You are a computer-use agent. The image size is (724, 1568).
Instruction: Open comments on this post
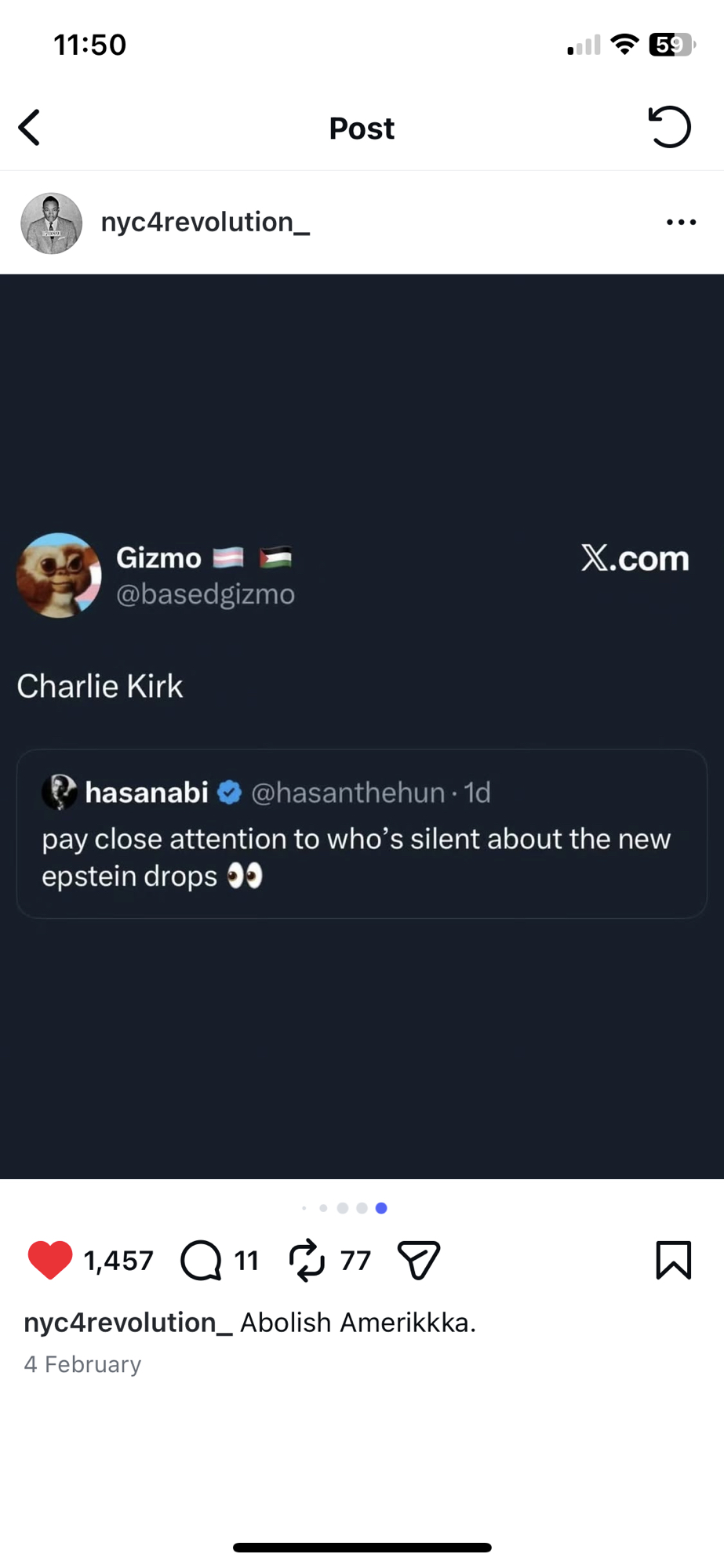pos(202,1260)
